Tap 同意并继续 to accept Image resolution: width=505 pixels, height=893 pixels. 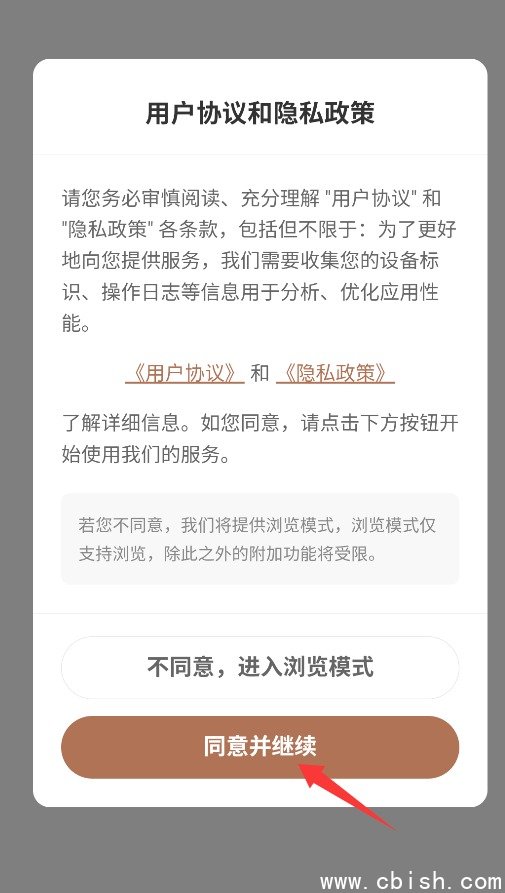coord(260,747)
